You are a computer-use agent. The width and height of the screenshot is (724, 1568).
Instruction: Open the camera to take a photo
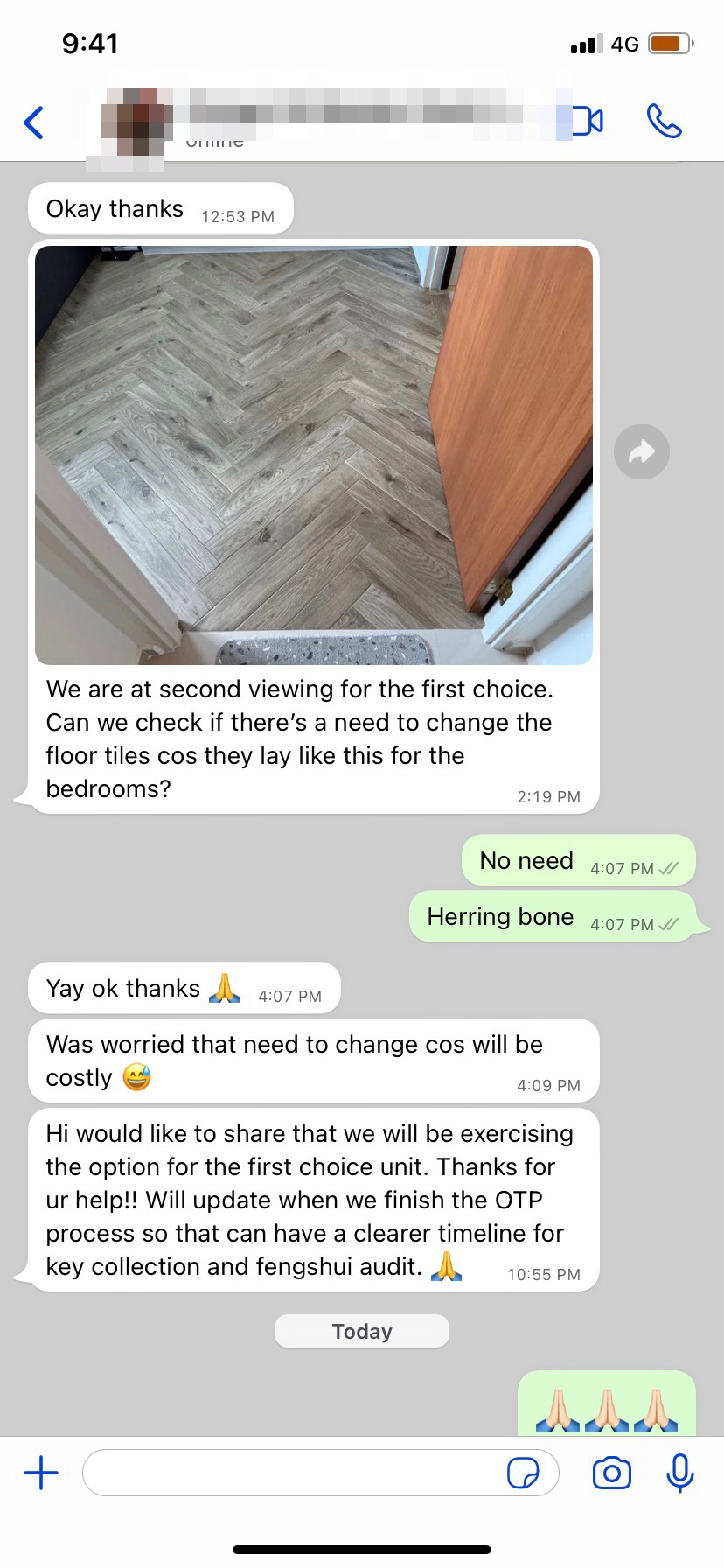[611, 1473]
